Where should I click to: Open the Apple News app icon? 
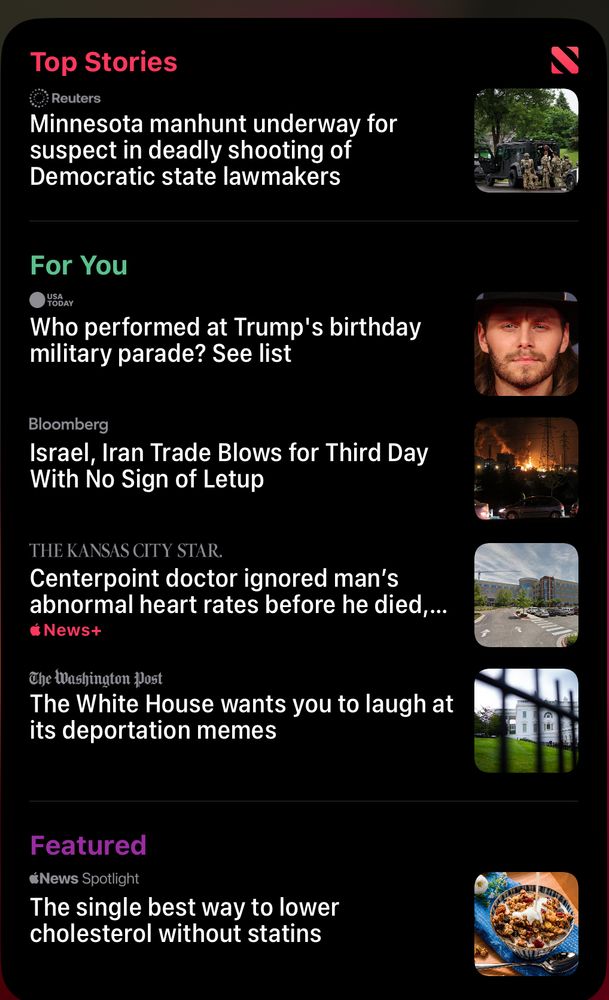[x=564, y=61]
